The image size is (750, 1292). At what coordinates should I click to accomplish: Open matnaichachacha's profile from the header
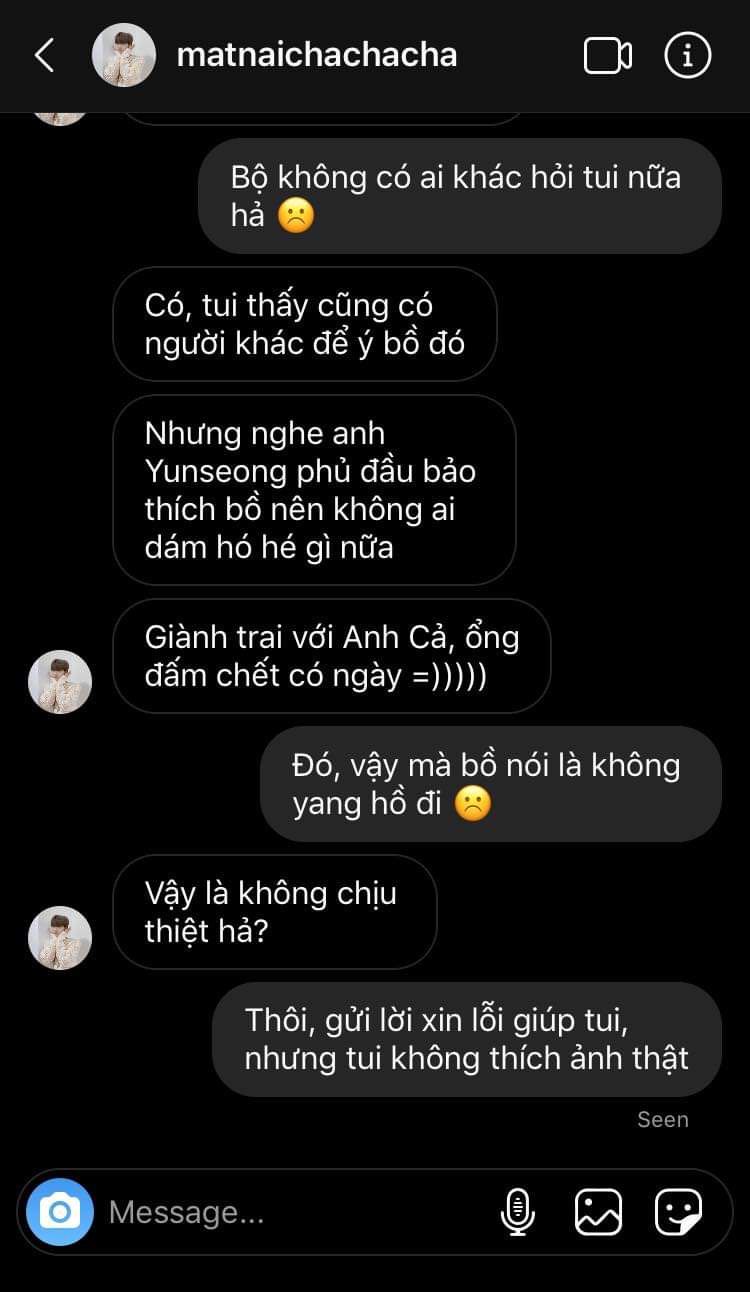pos(316,55)
